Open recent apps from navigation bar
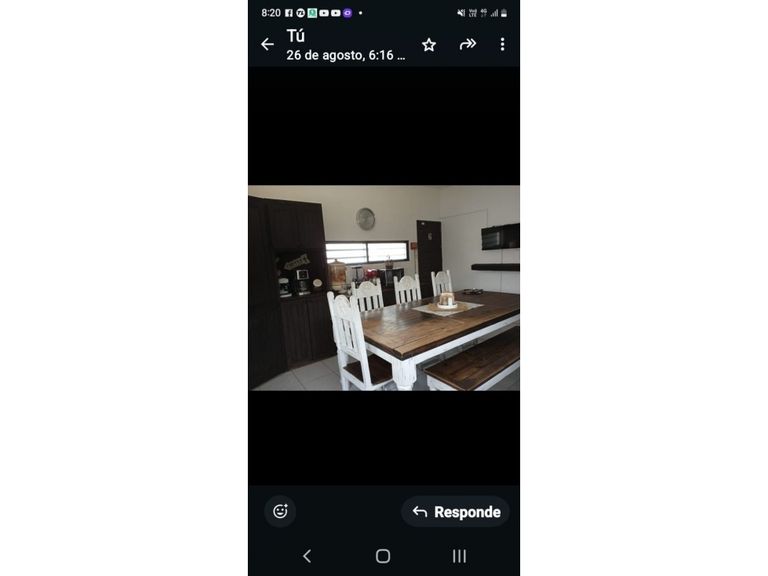Screen dimensions: 768x576 pos(459,556)
